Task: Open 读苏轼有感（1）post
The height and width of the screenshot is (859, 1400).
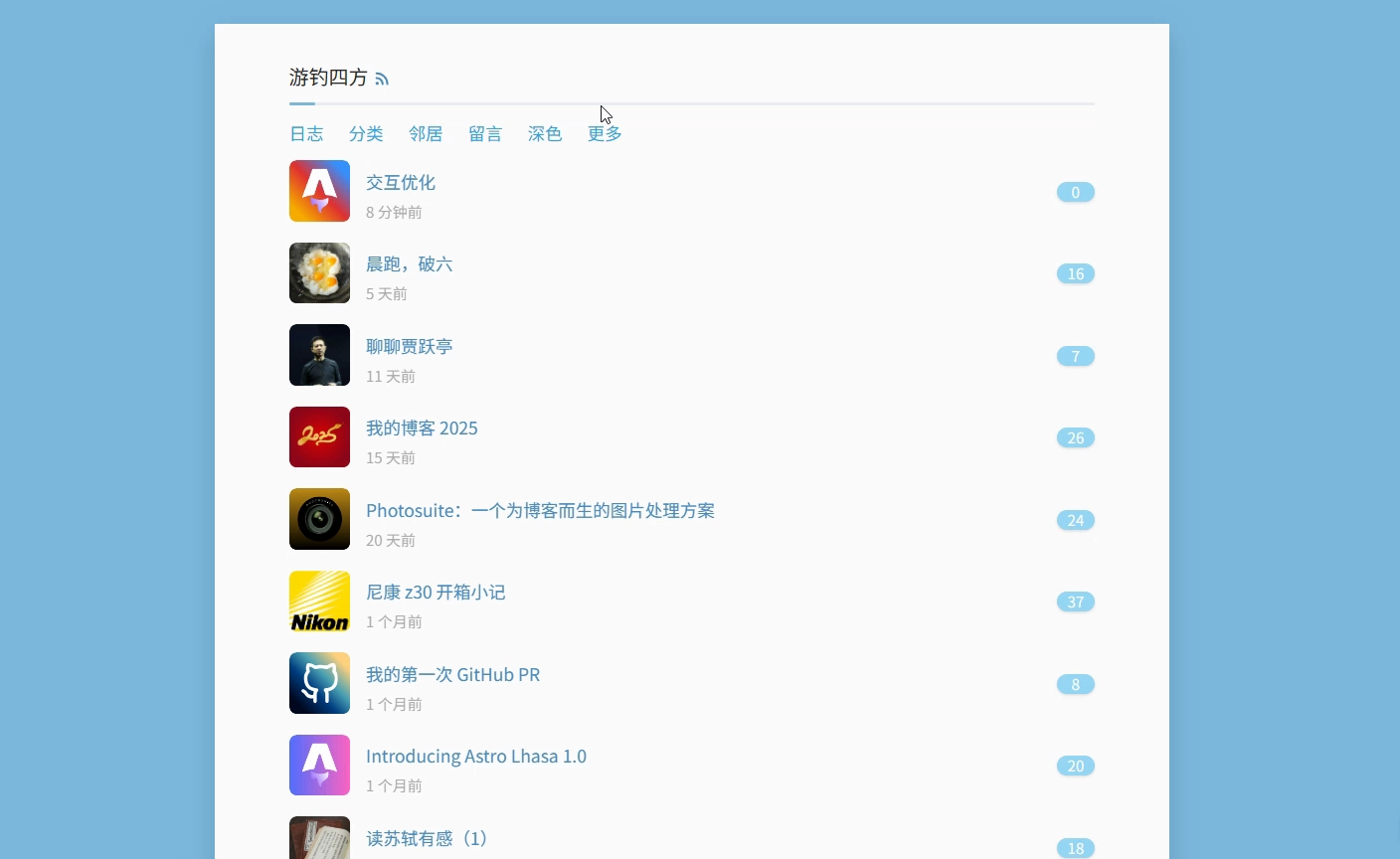Action: 430,838
